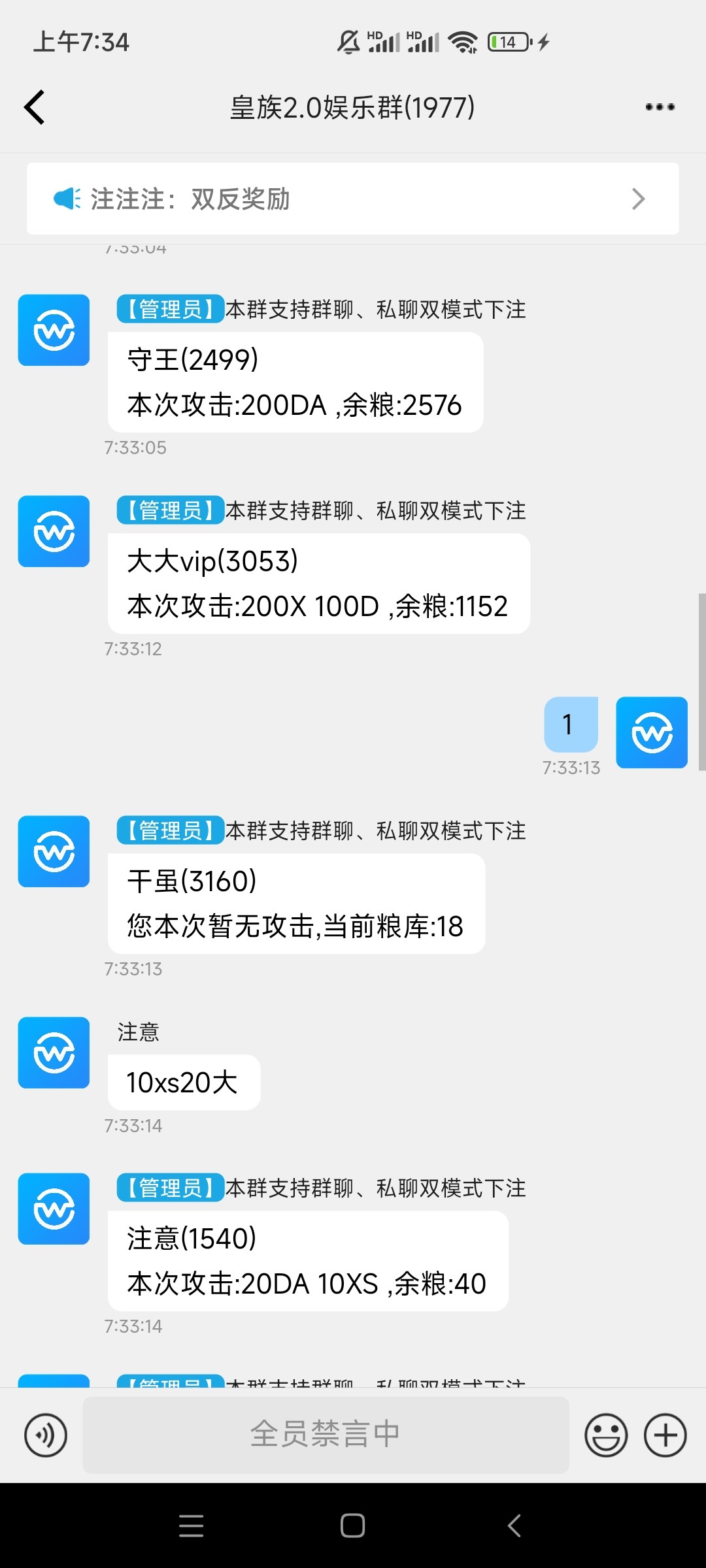Open the 双反奖励 announcement banner

pos(352,199)
